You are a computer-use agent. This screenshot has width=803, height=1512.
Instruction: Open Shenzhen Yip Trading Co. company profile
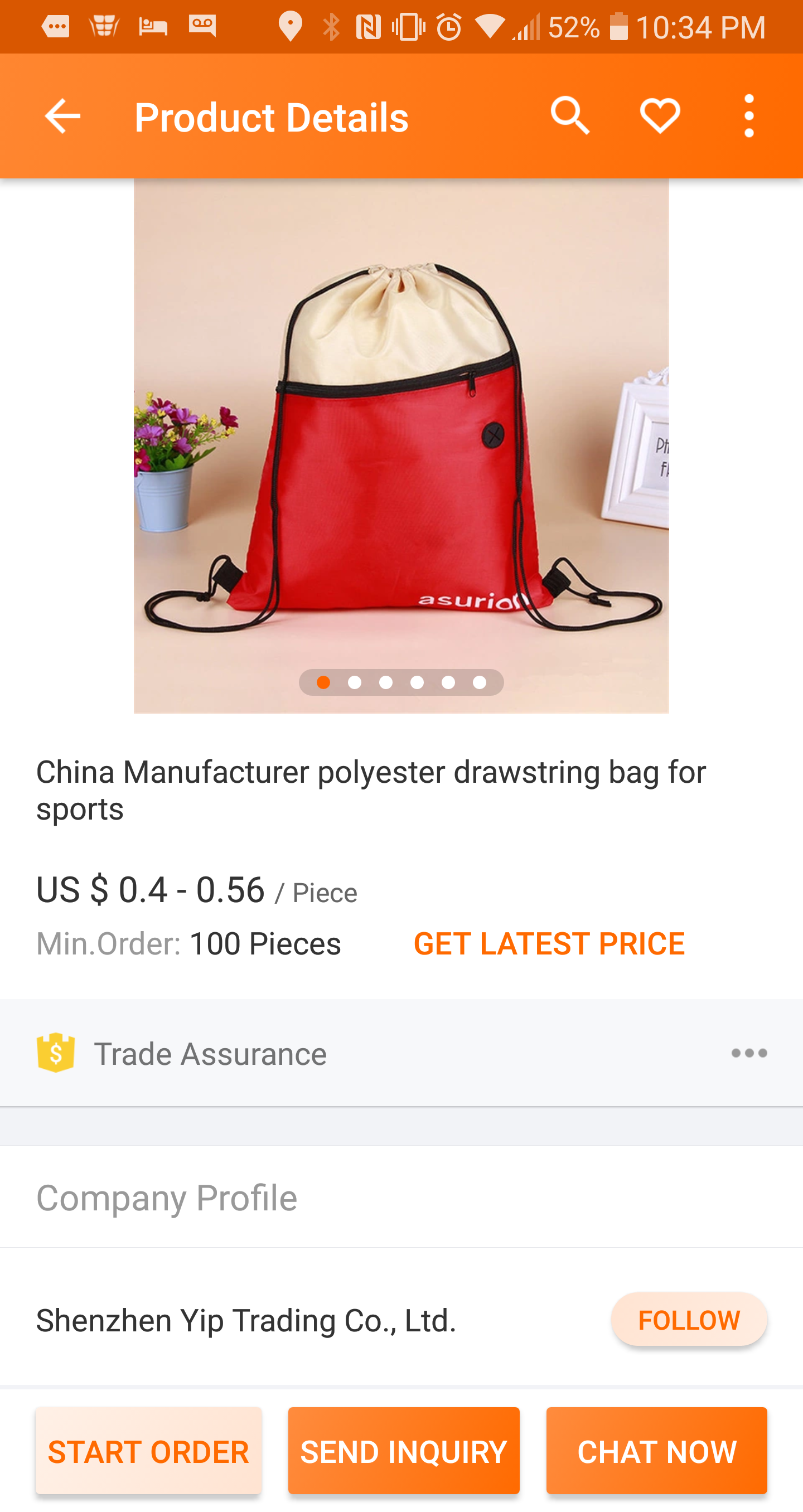point(246,1321)
